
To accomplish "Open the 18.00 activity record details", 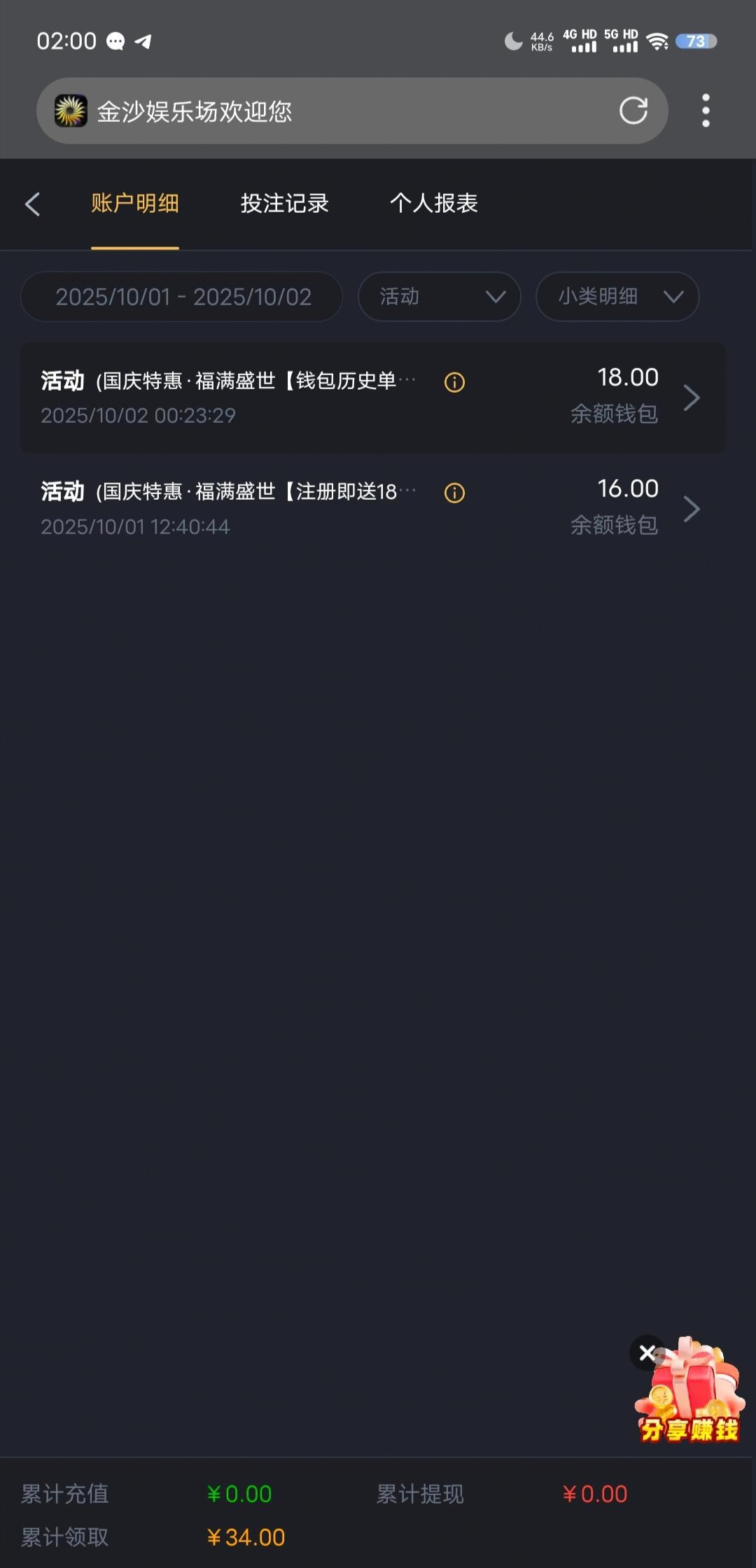I will 691,398.
